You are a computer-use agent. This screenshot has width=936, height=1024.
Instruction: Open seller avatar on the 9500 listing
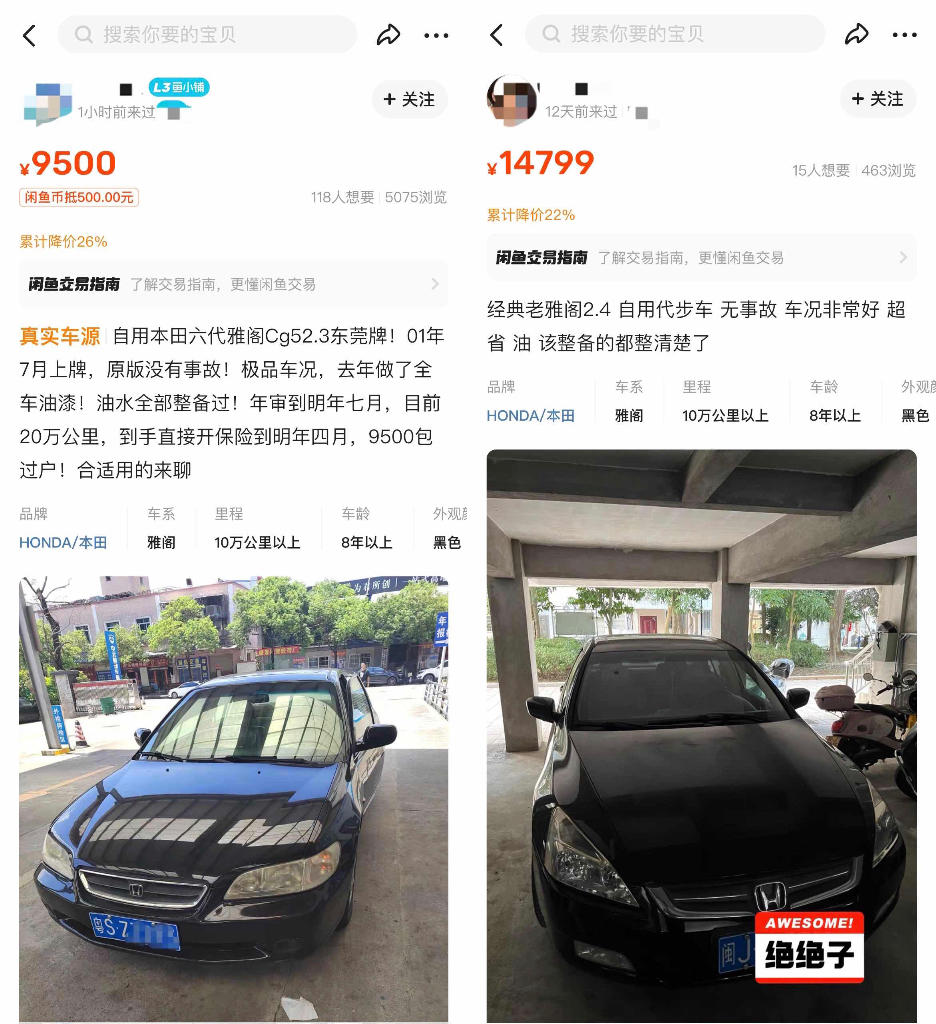click(x=47, y=103)
